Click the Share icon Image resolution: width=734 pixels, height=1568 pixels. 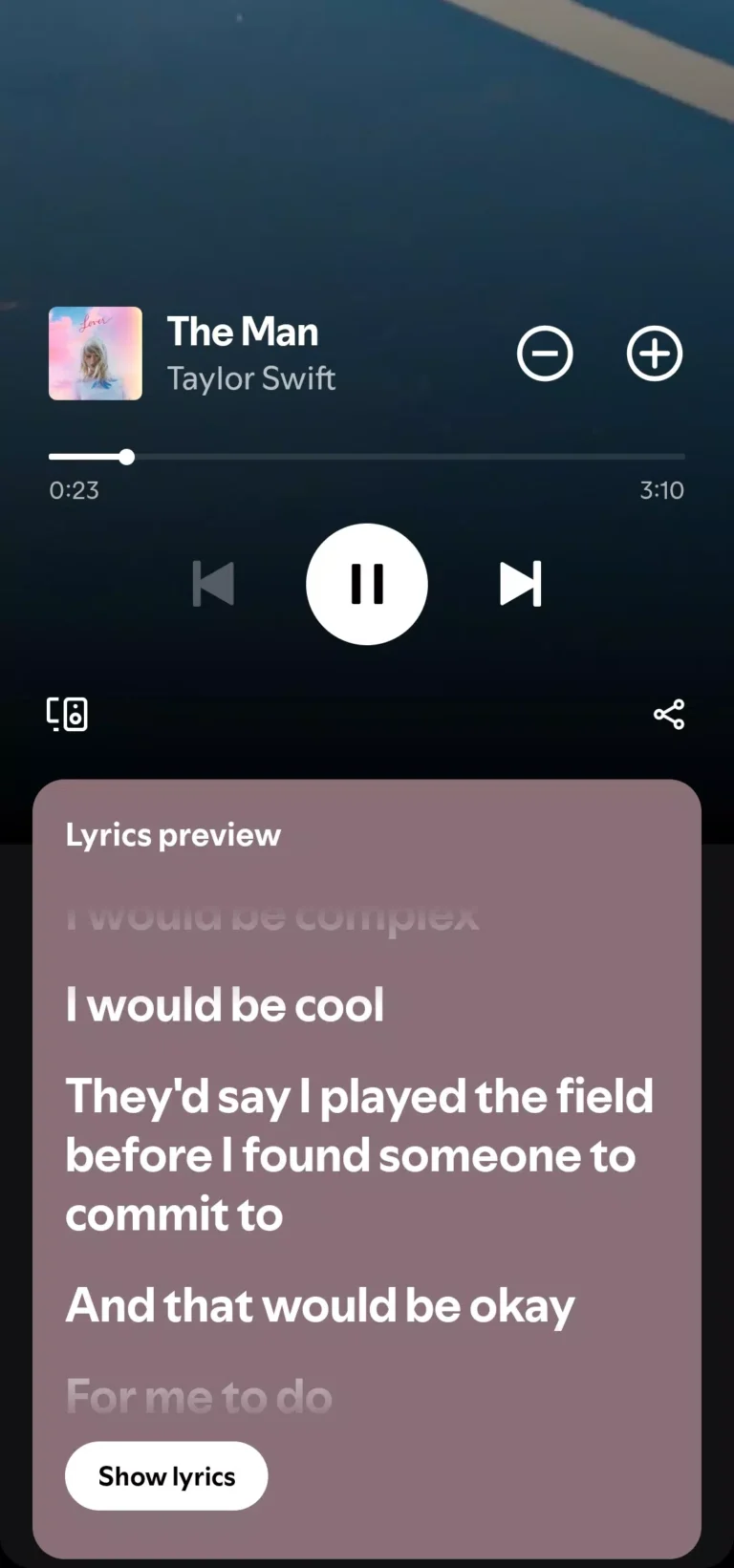668,714
